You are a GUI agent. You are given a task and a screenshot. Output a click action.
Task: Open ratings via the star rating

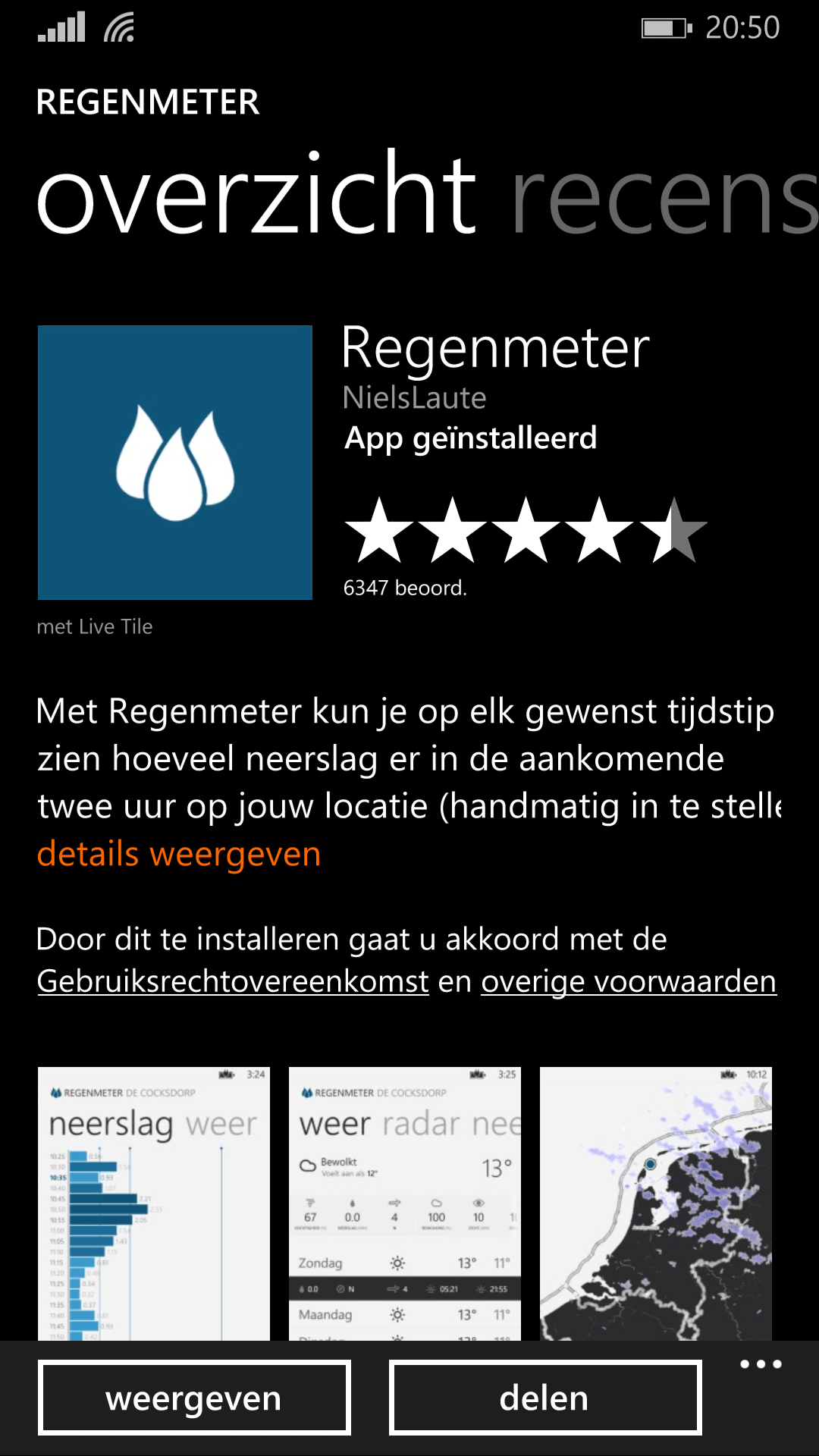pyautogui.click(x=526, y=530)
